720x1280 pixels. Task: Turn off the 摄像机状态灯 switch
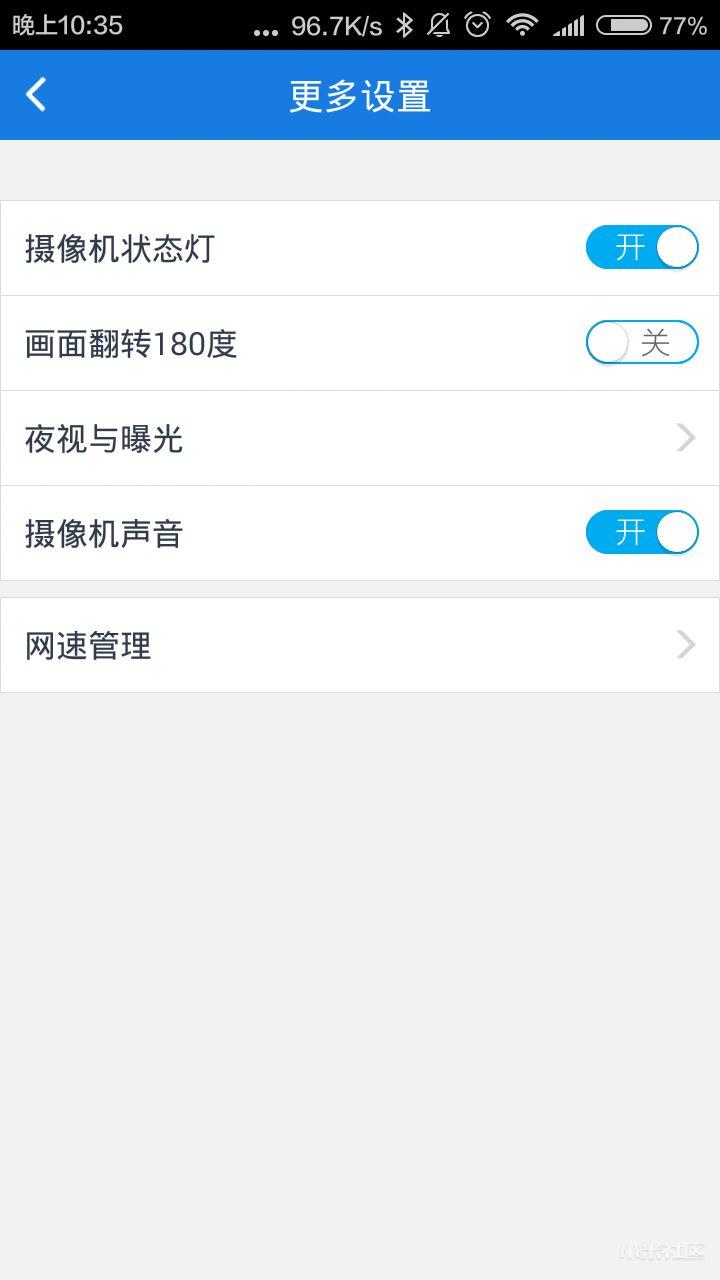point(641,247)
